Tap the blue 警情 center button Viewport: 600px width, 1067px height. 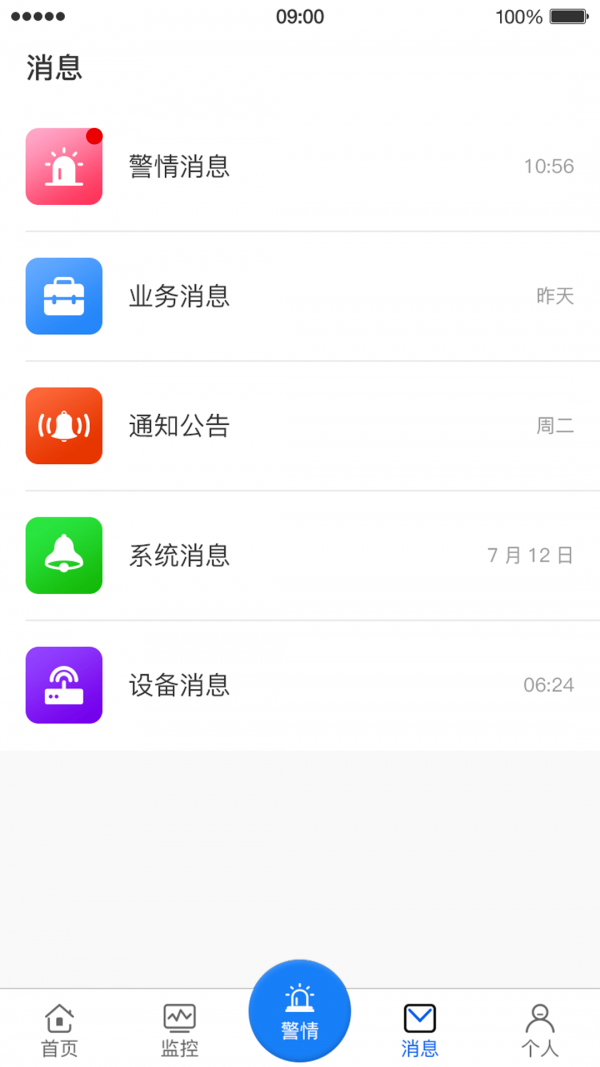[300, 1011]
